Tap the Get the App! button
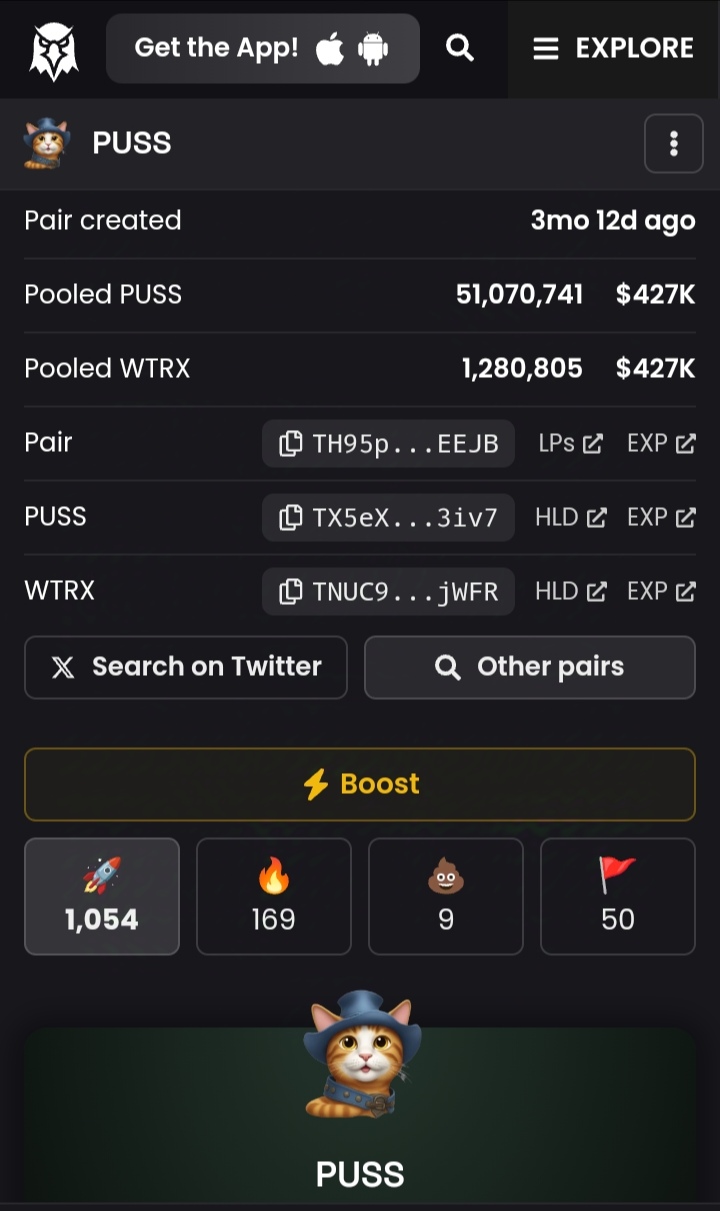 click(x=262, y=48)
